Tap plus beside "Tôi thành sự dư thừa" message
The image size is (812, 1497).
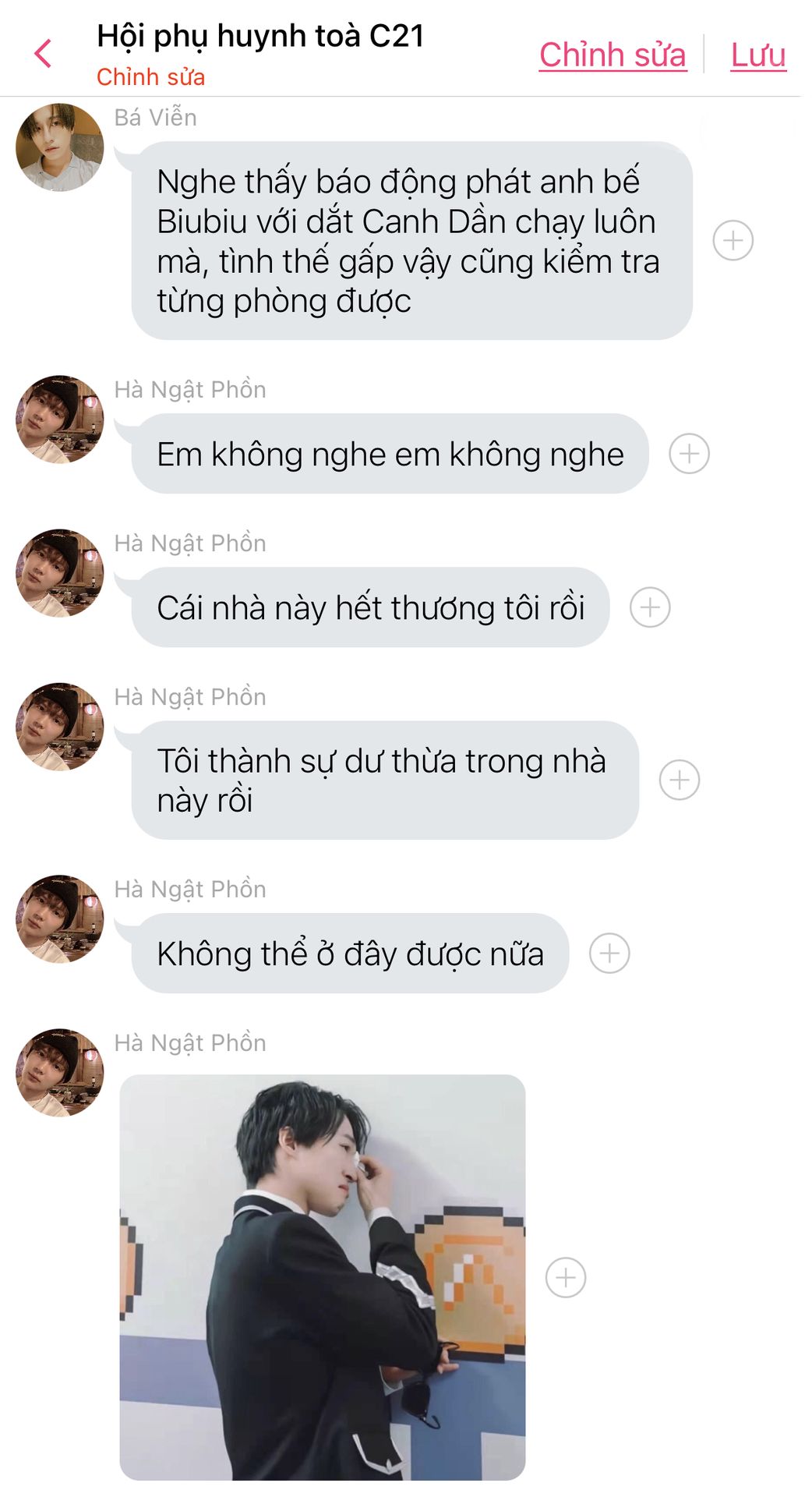680,780
